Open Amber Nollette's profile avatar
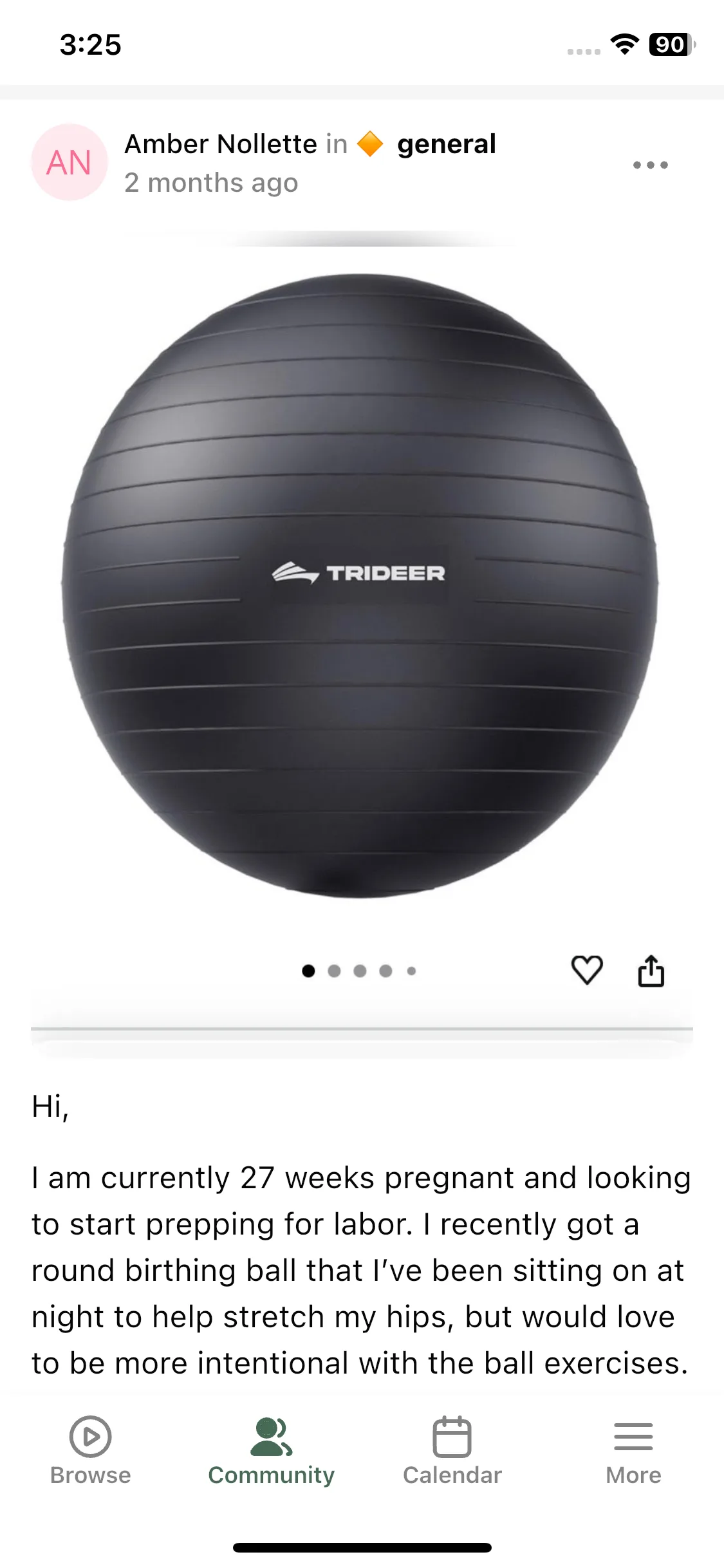Viewport: 724px width, 1568px height. point(70,163)
